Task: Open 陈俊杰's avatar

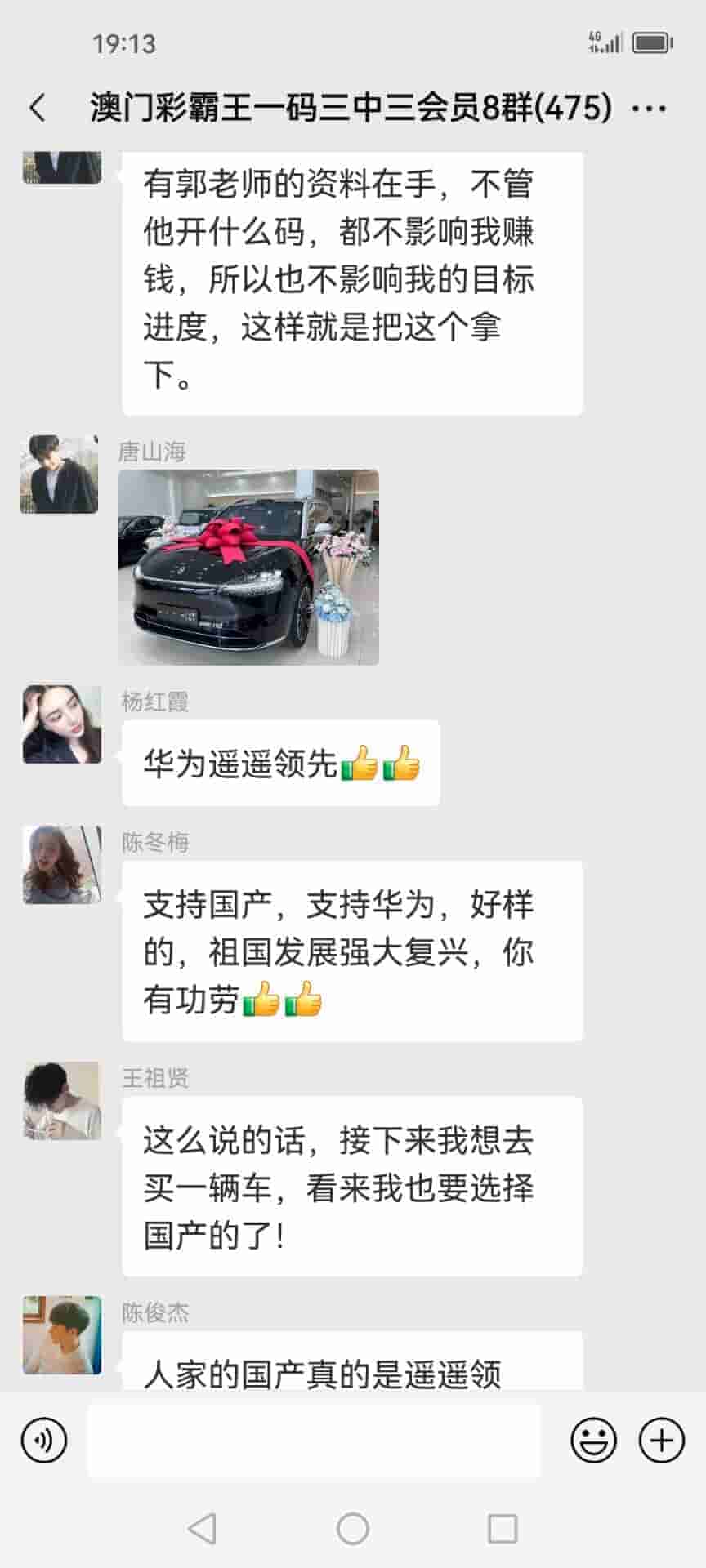Action: 62,1335
